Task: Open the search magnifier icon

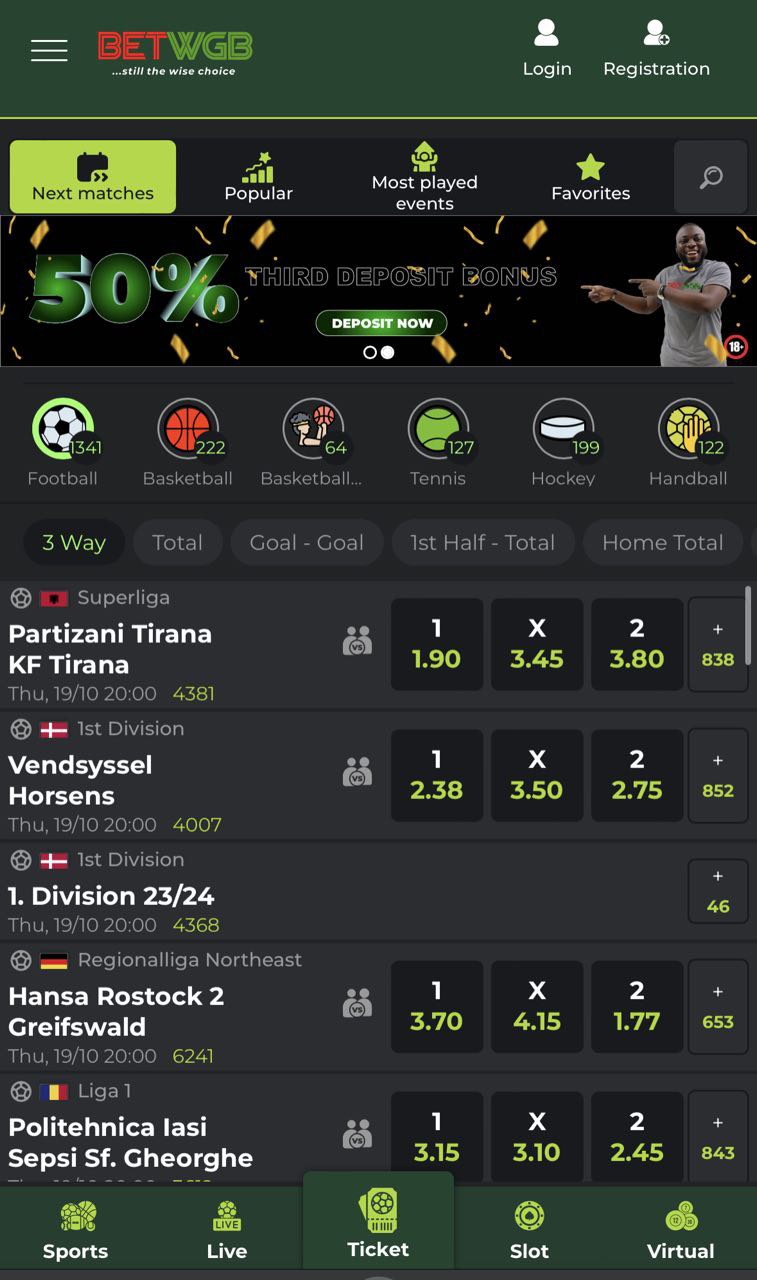Action: pyautogui.click(x=711, y=177)
